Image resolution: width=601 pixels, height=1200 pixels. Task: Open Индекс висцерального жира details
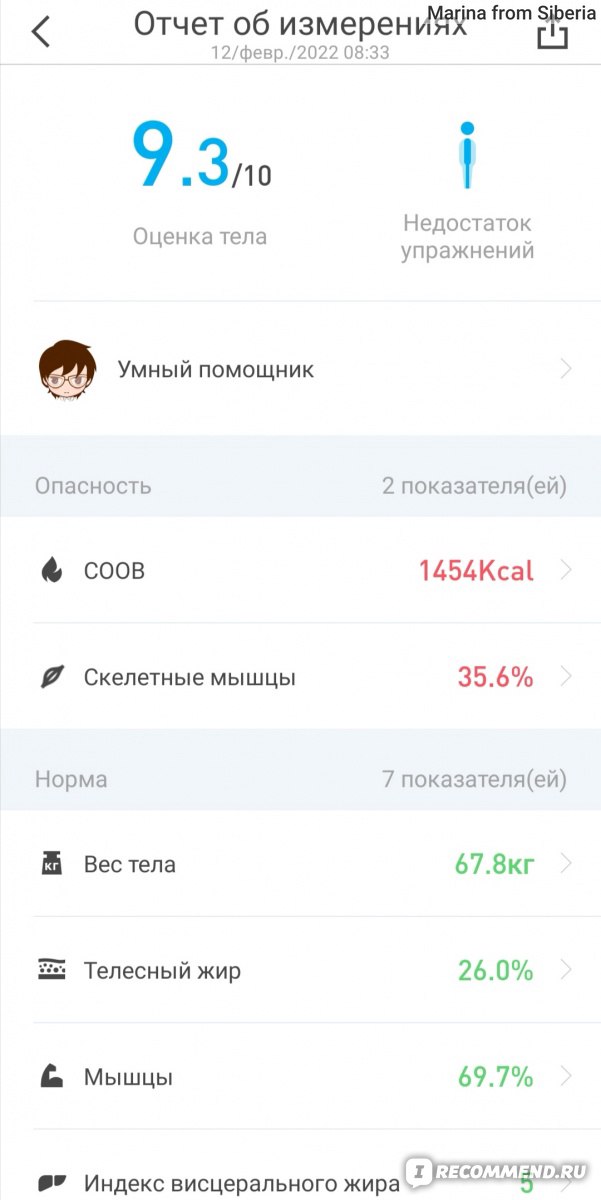coord(300,1166)
